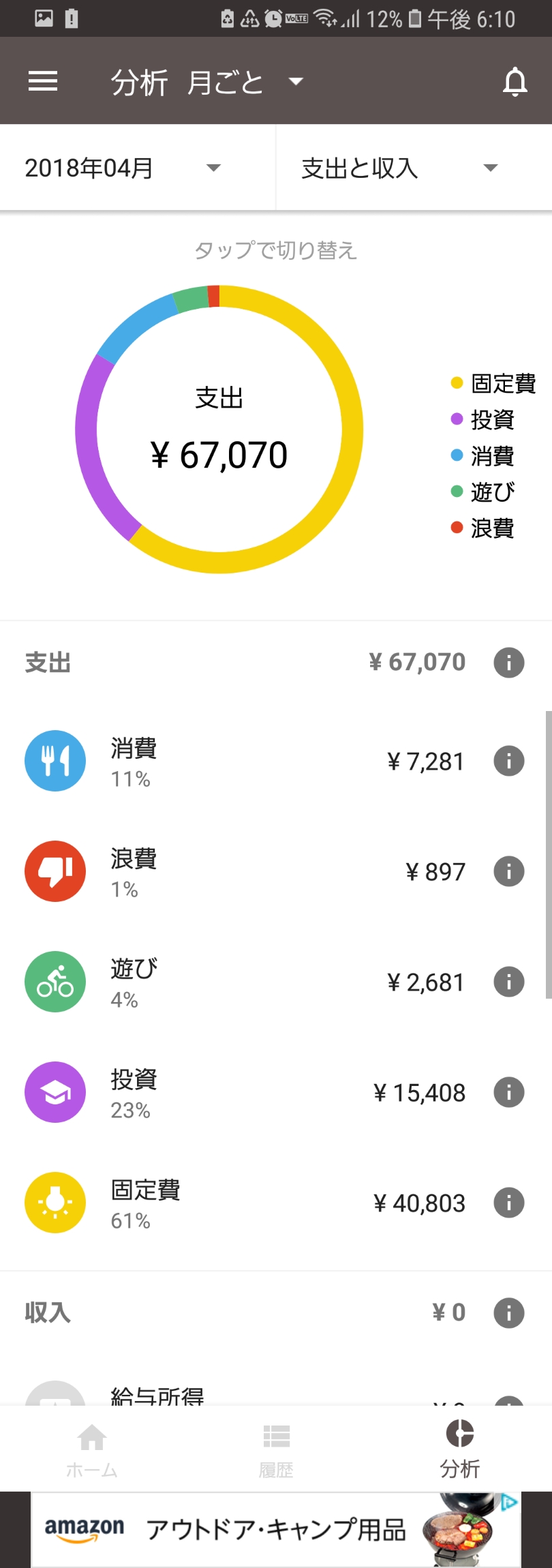Open the 支出と収入 filter dropdown
This screenshot has width=552, height=1568.
pos(399,168)
